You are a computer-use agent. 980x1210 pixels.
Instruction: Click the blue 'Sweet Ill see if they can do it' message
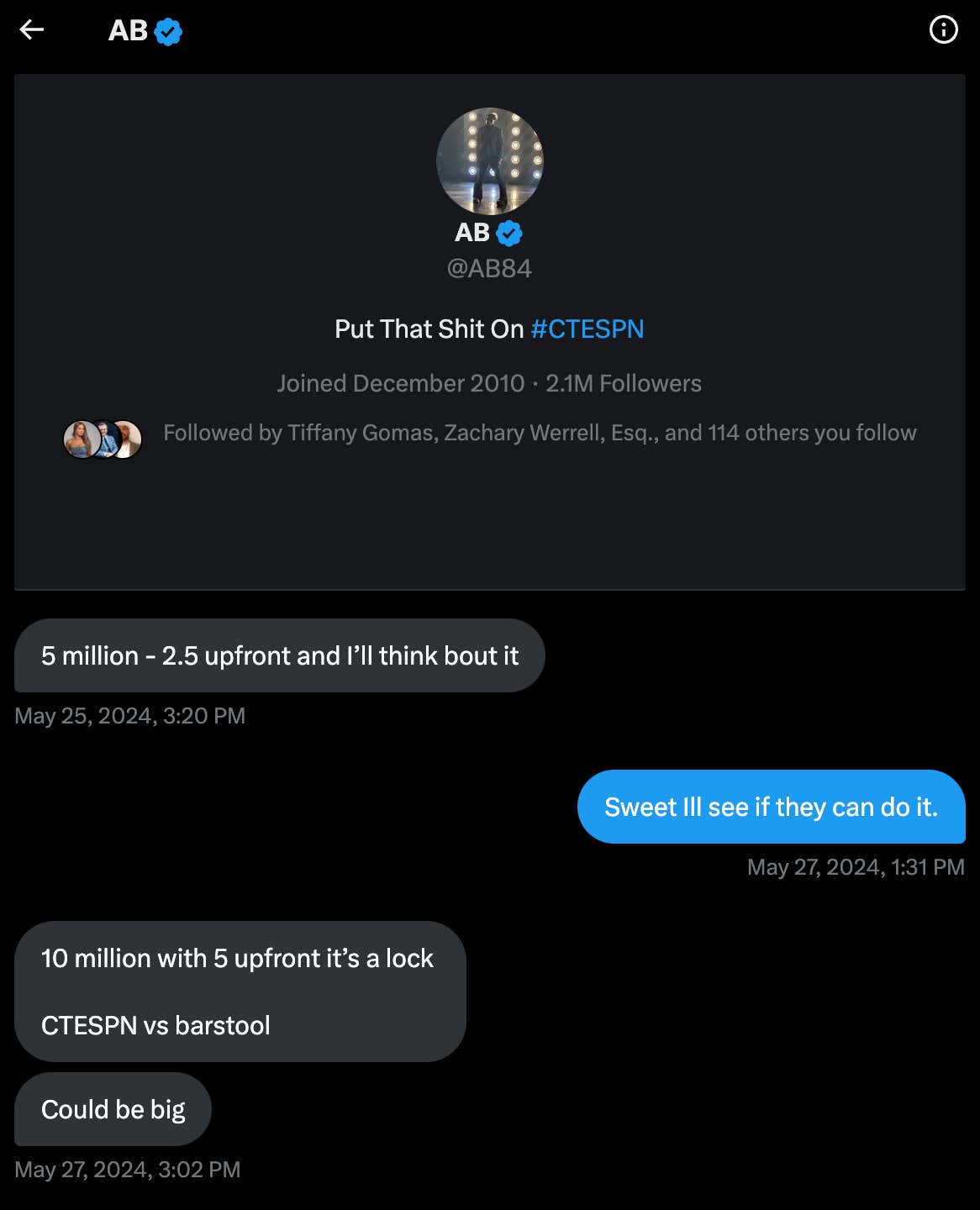tap(771, 807)
